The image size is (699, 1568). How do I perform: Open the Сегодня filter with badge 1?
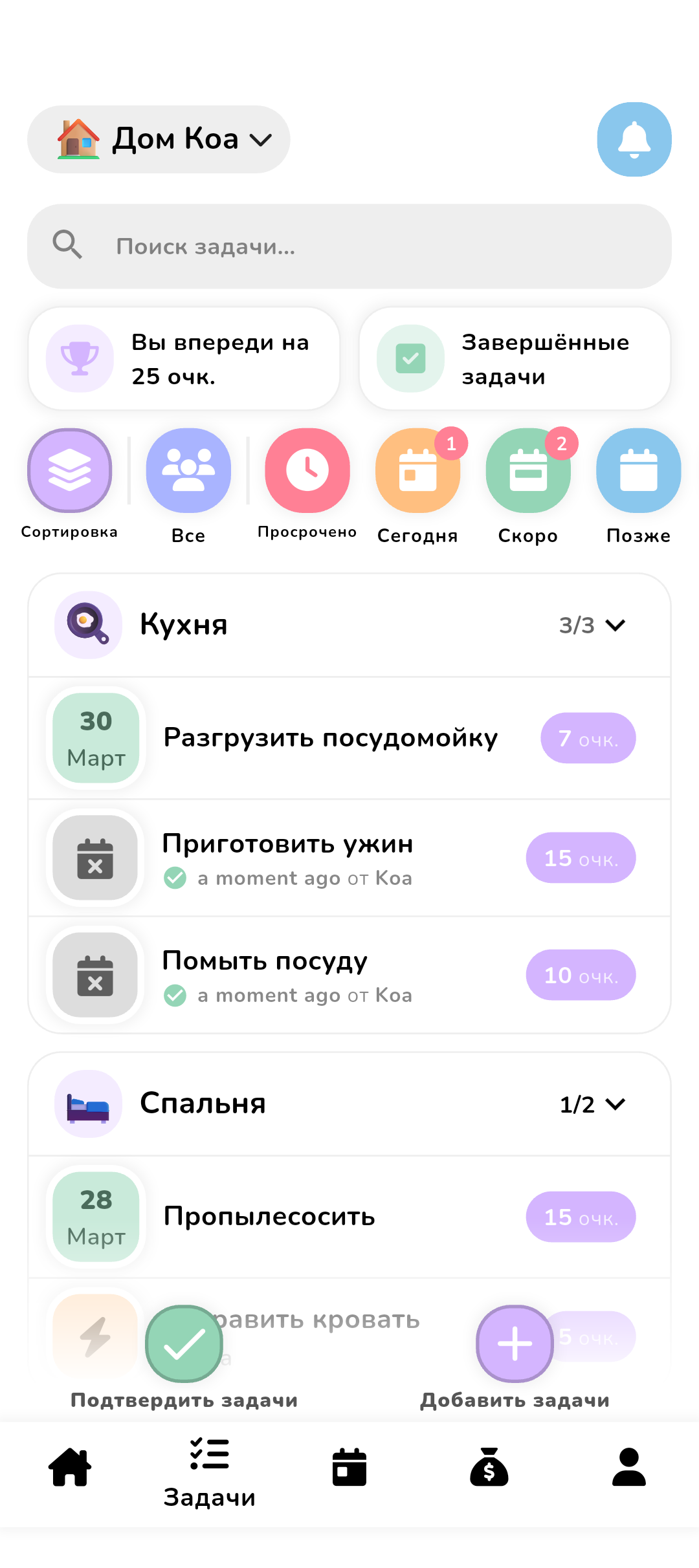(417, 471)
